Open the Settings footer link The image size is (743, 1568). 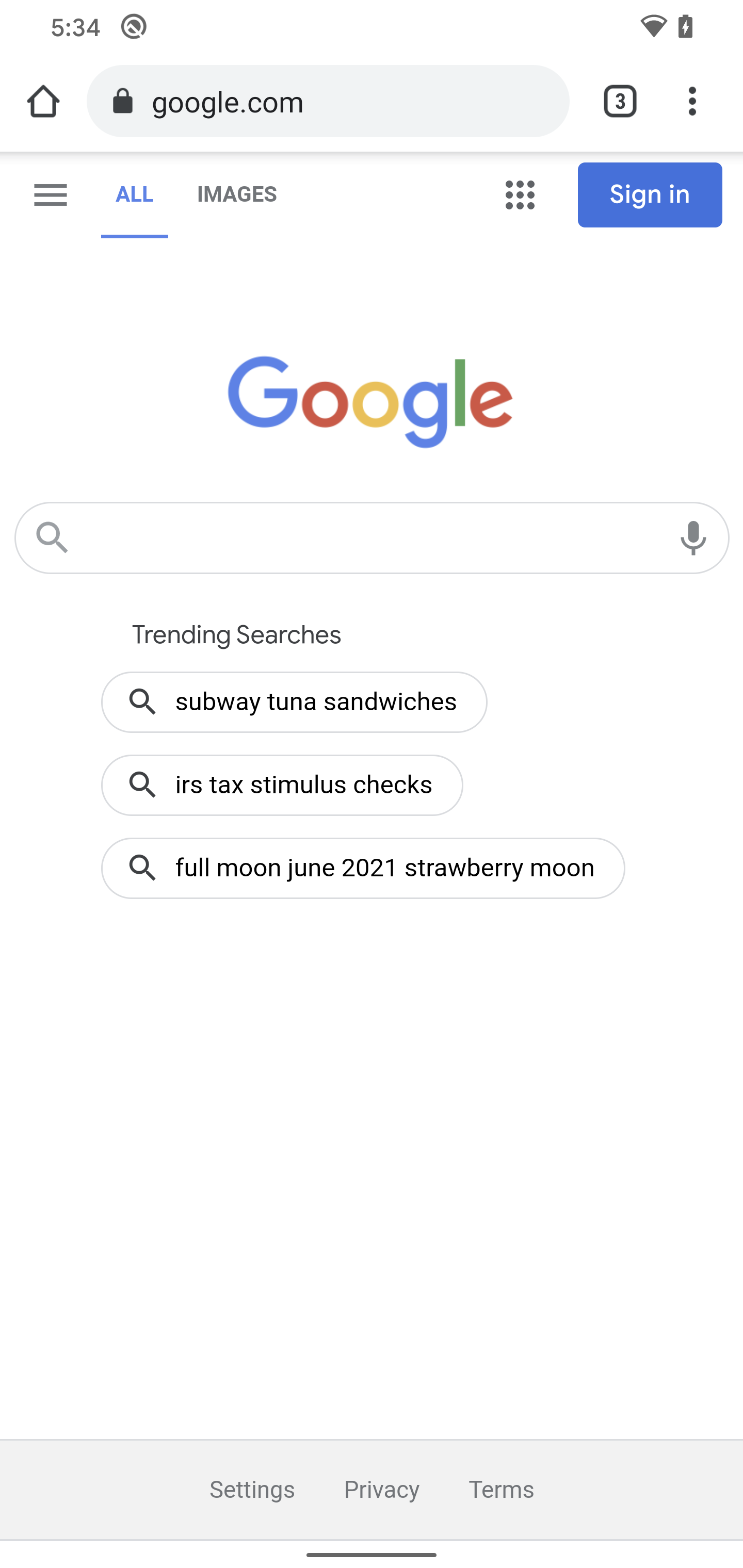point(252,1490)
